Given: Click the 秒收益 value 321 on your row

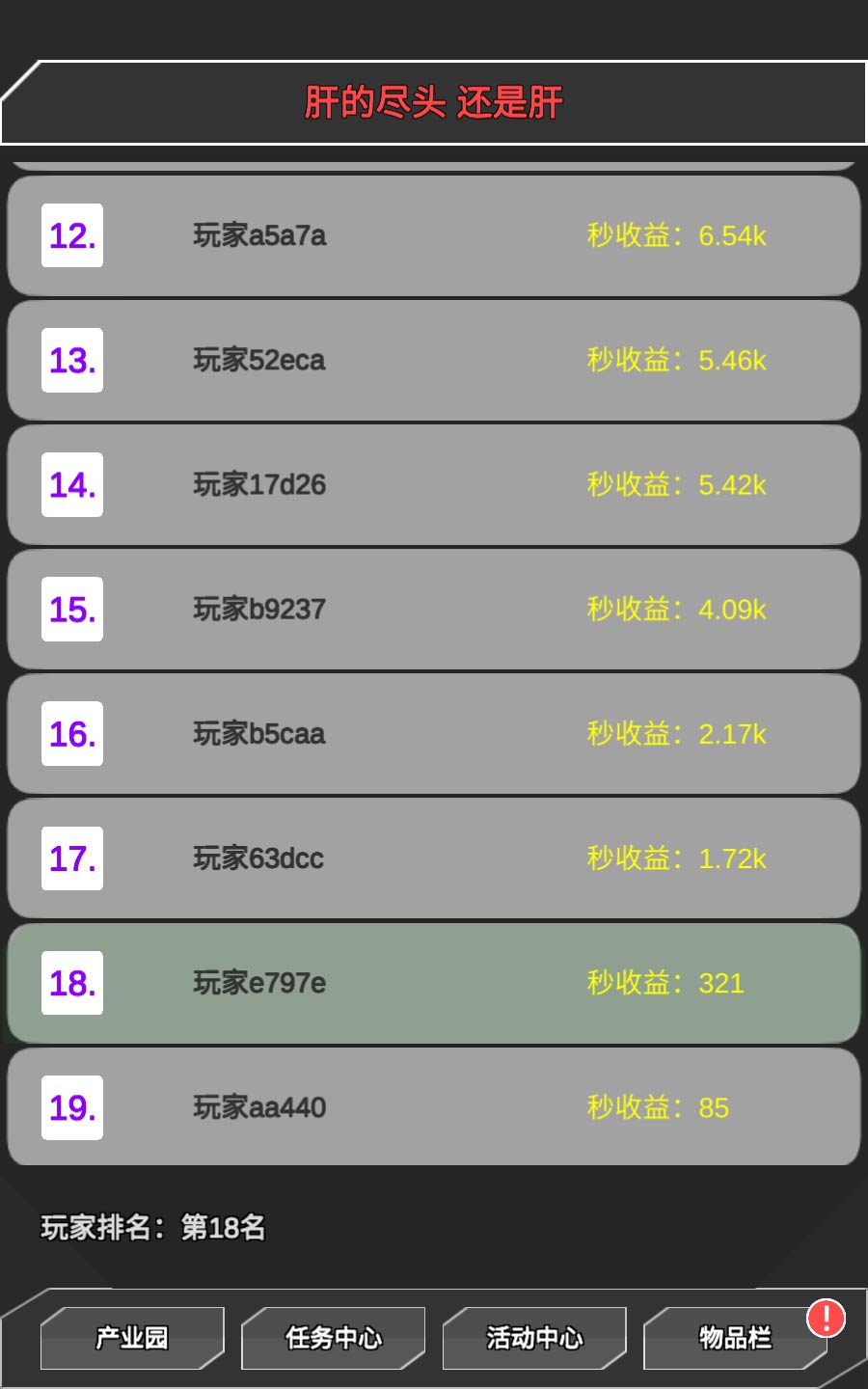Looking at the screenshot, I should (721, 983).
